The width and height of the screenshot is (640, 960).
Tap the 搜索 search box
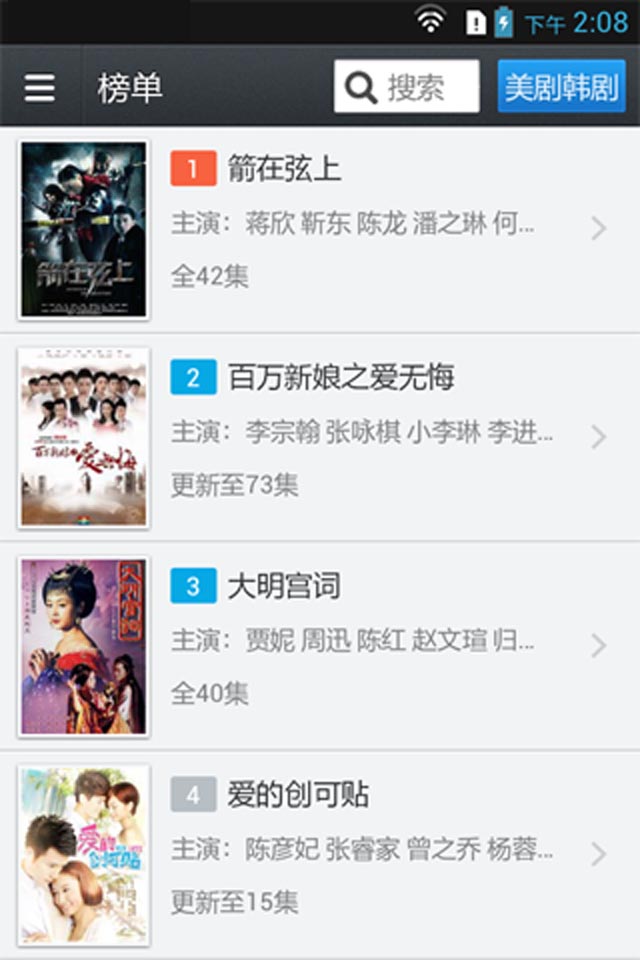click(407, 88)
